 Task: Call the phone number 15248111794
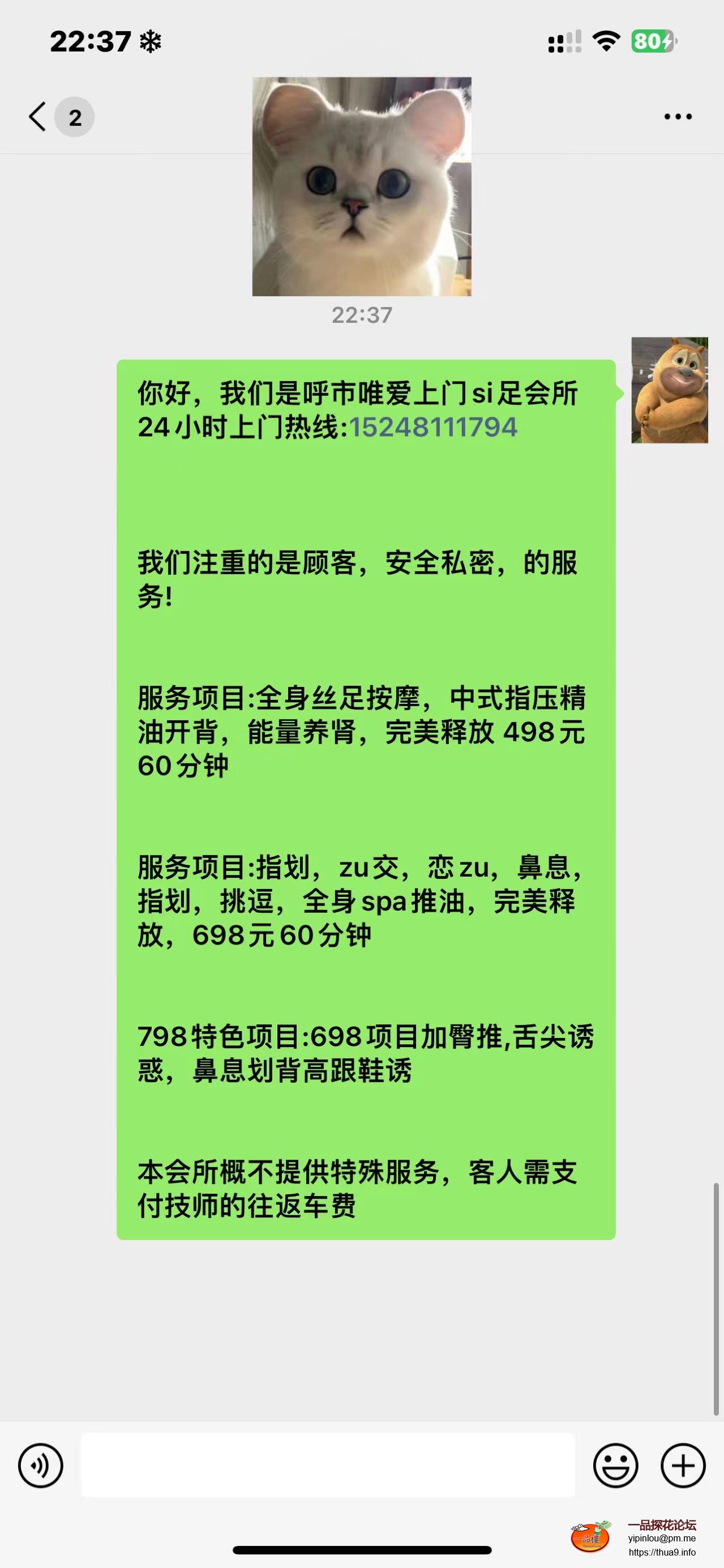434,427
